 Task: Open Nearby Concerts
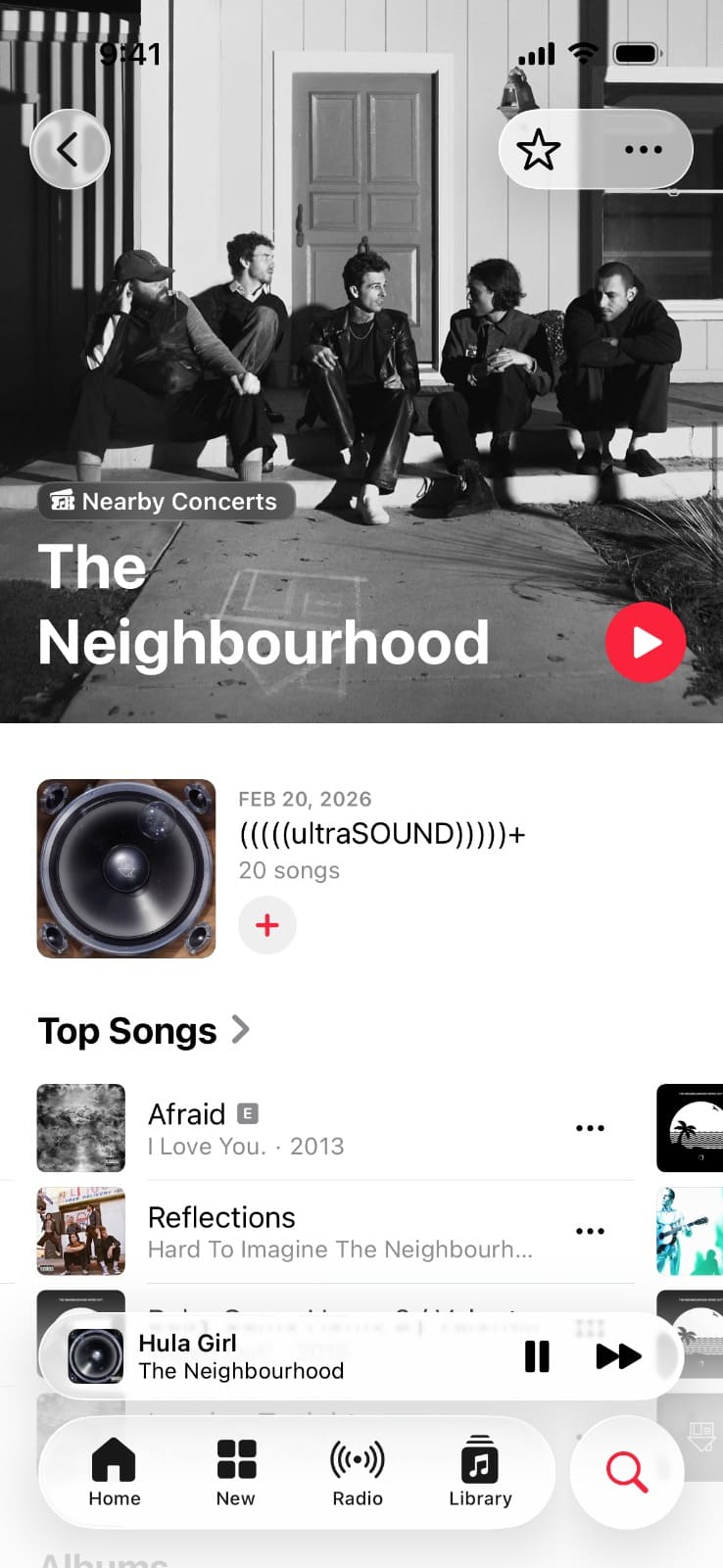click(x=166, y=502)
